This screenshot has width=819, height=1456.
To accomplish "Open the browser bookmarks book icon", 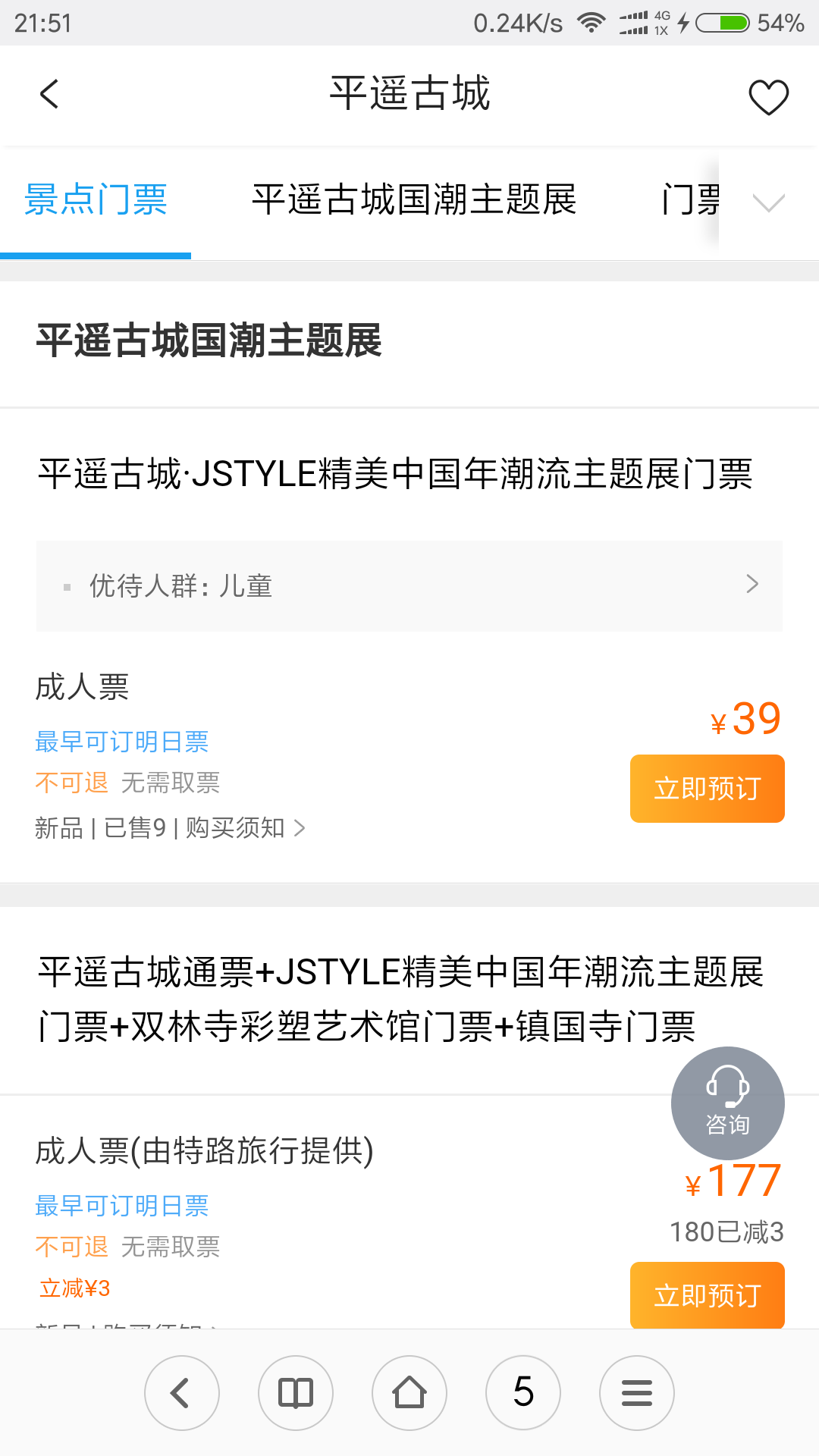I will point(296,1393).
